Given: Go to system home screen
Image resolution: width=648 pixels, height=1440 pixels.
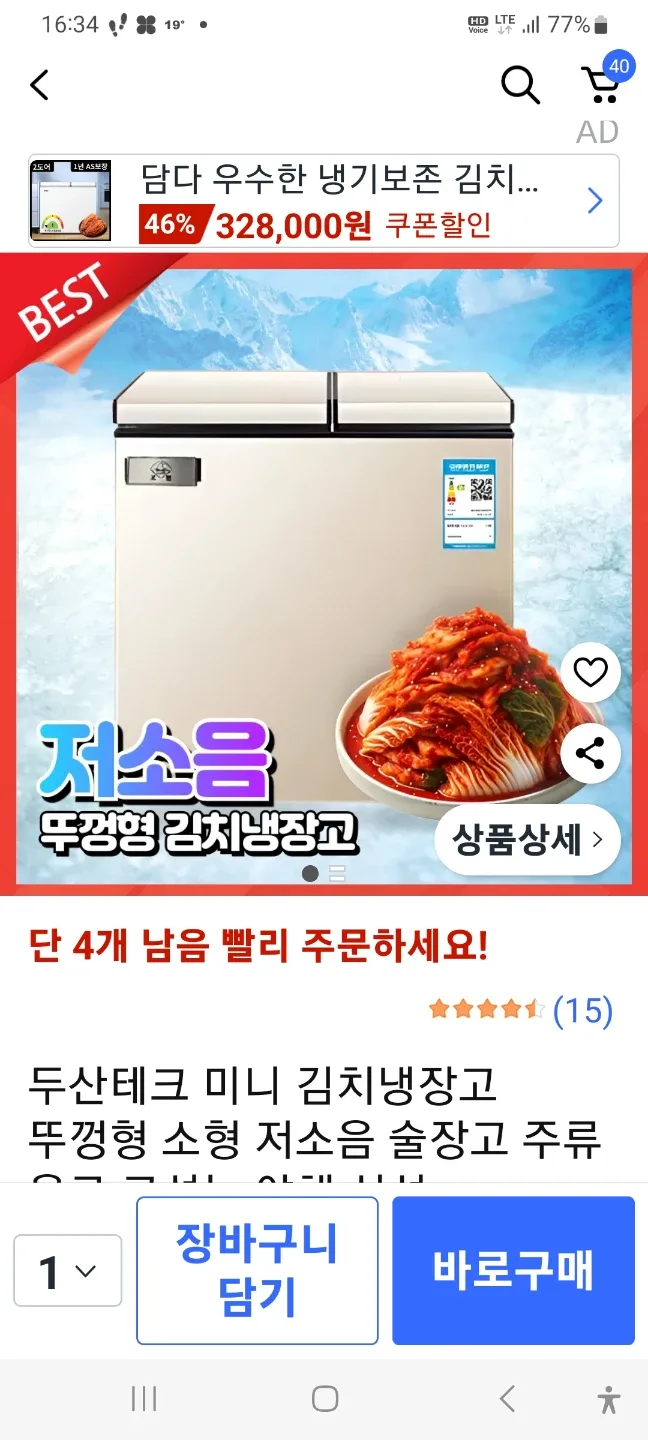Looking at the screenshot, I should pos(324,1399).
